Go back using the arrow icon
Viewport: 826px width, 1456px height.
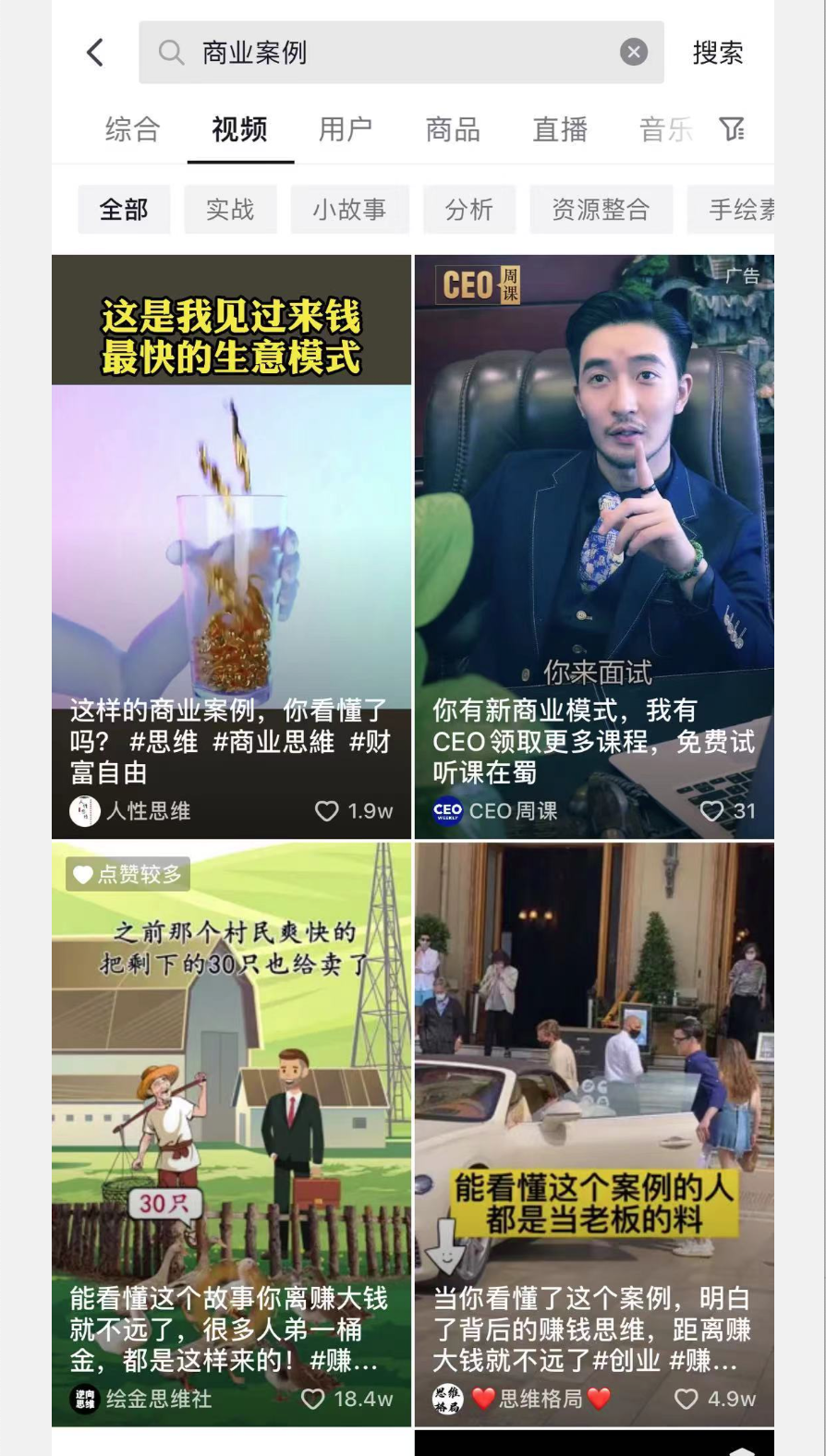pyautogui.click(x=95, y=53)
